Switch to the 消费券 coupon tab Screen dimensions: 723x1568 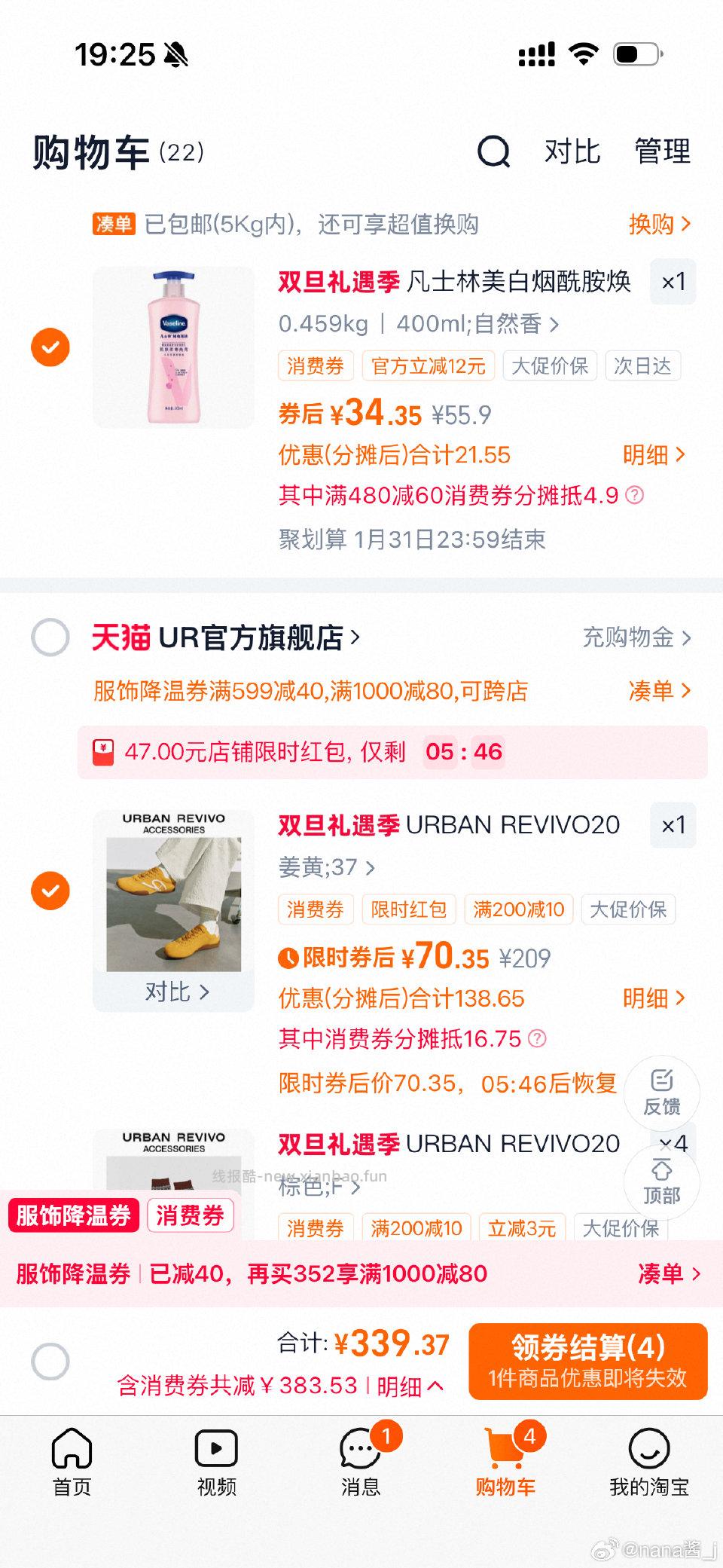190,1215
